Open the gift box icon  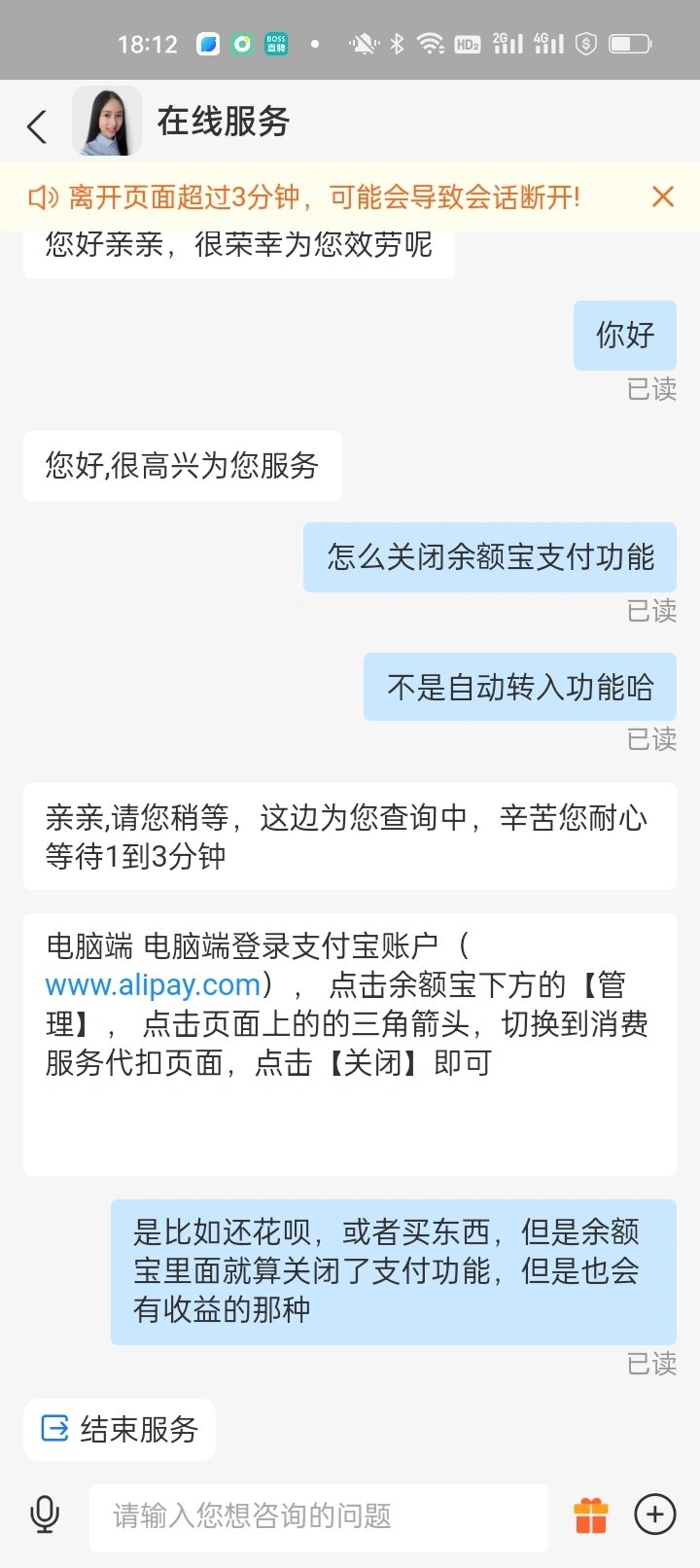click(x=590, y=1515)
